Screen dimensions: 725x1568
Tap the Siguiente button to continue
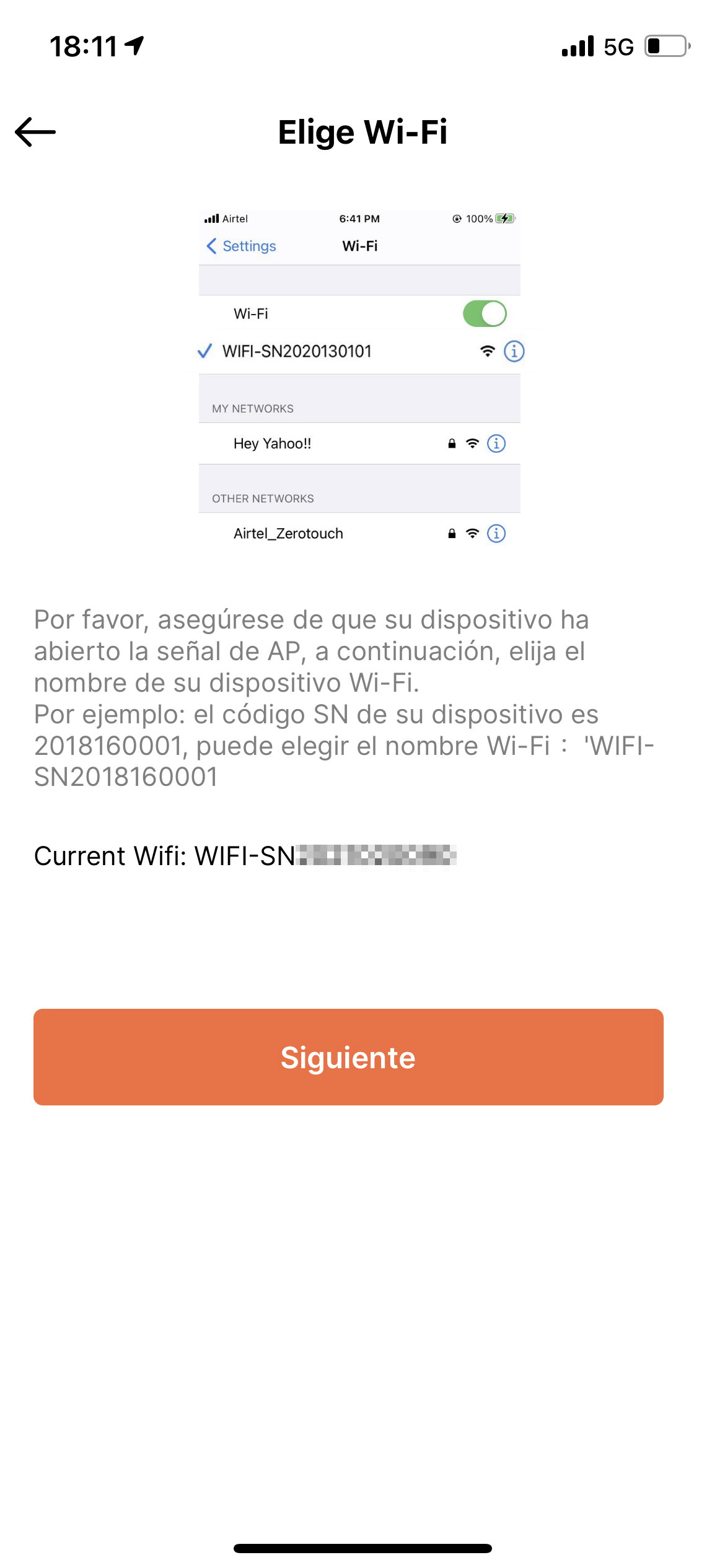coord(348,1057)
